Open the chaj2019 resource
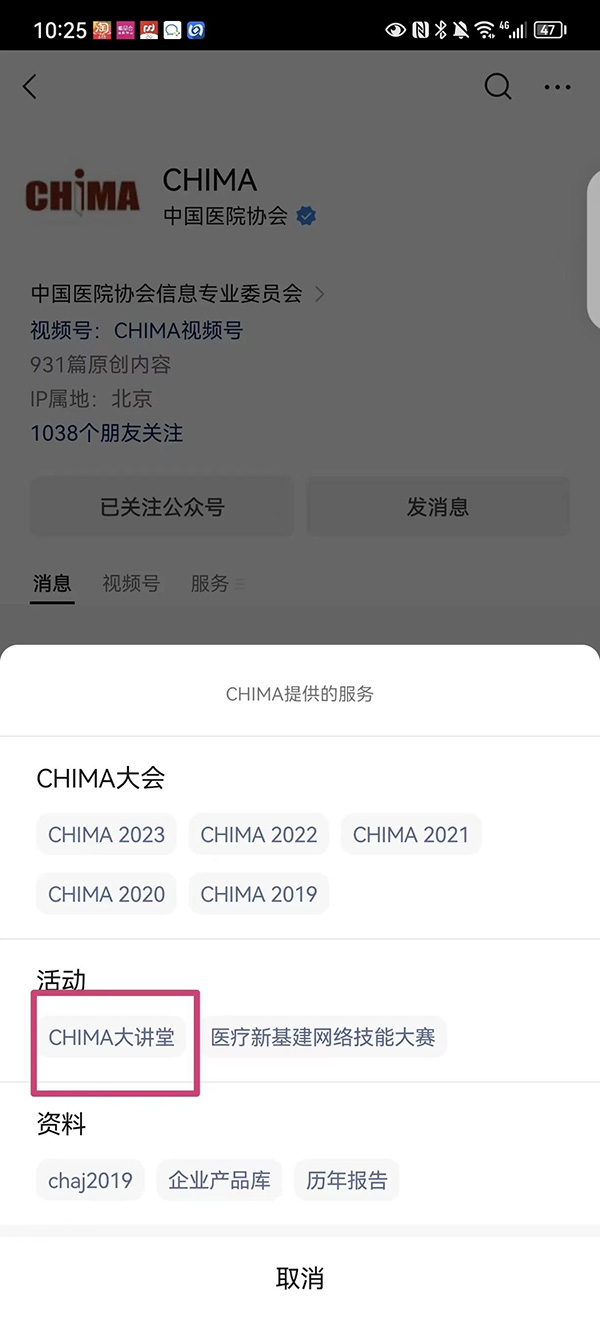The height and width of the screenshot is (1319, 600). 90,1180
